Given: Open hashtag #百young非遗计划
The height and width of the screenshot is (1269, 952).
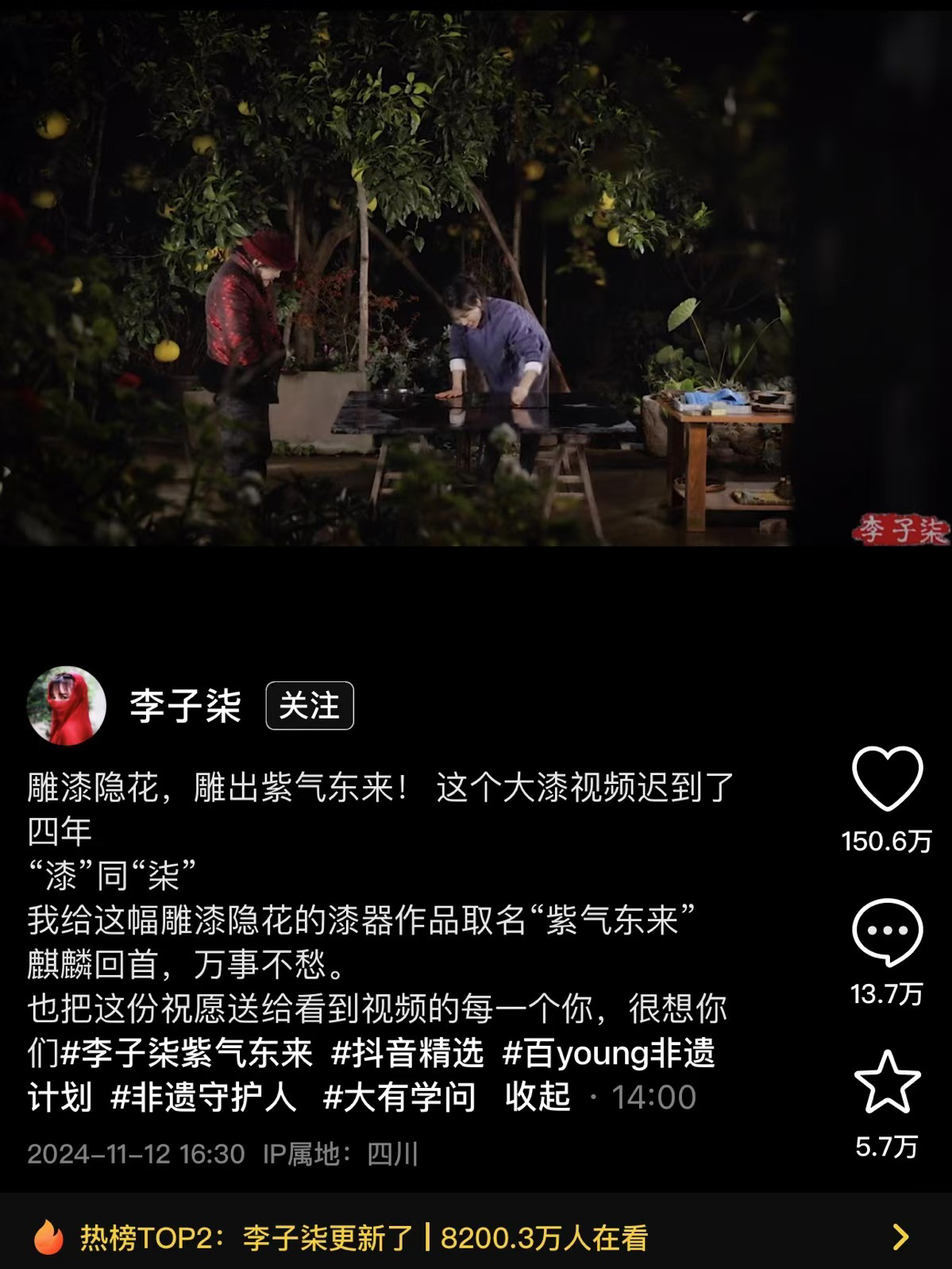Looking at the screenshot, I should [608, 1054].
